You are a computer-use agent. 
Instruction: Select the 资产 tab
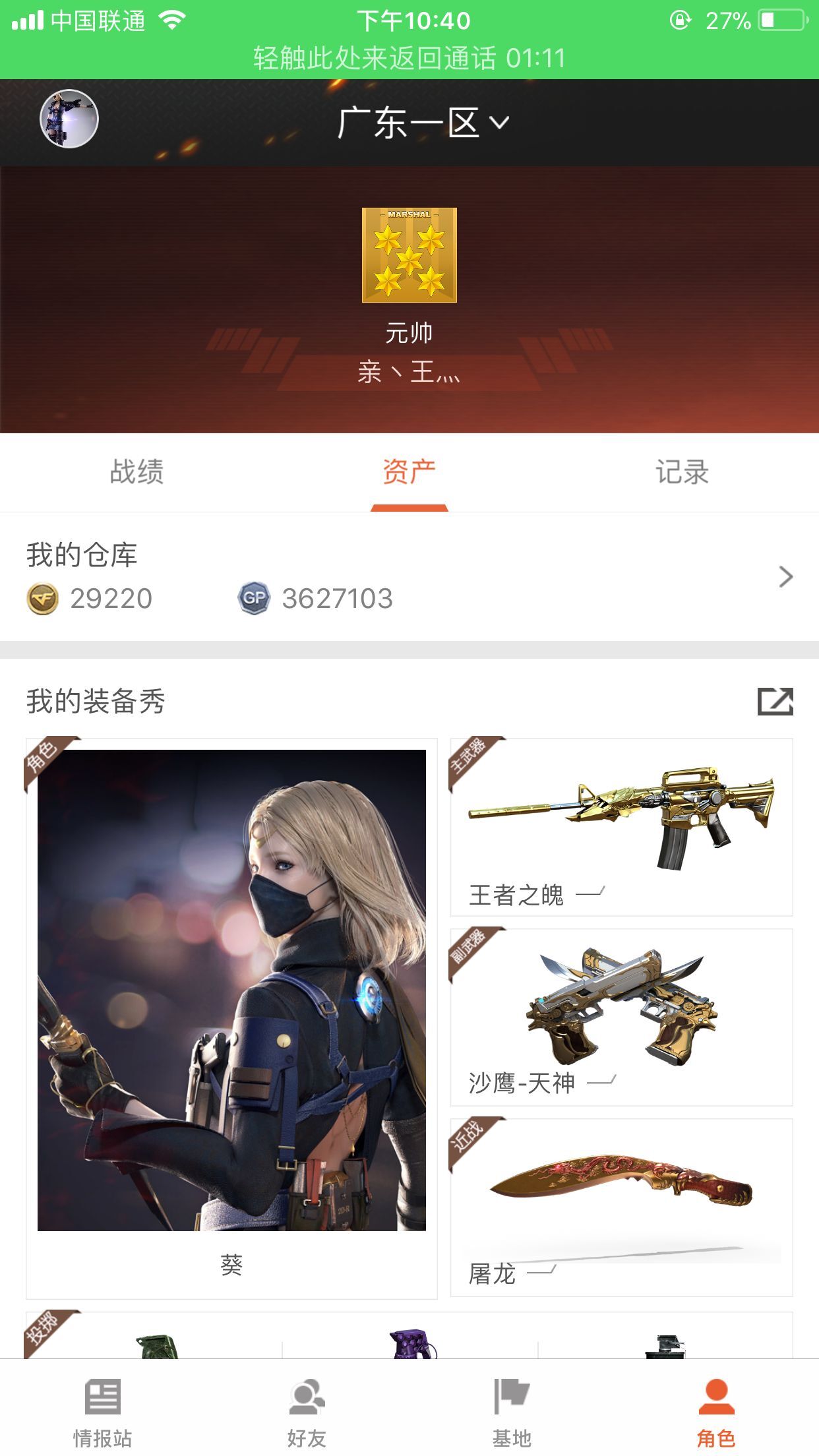coord(409,472)
